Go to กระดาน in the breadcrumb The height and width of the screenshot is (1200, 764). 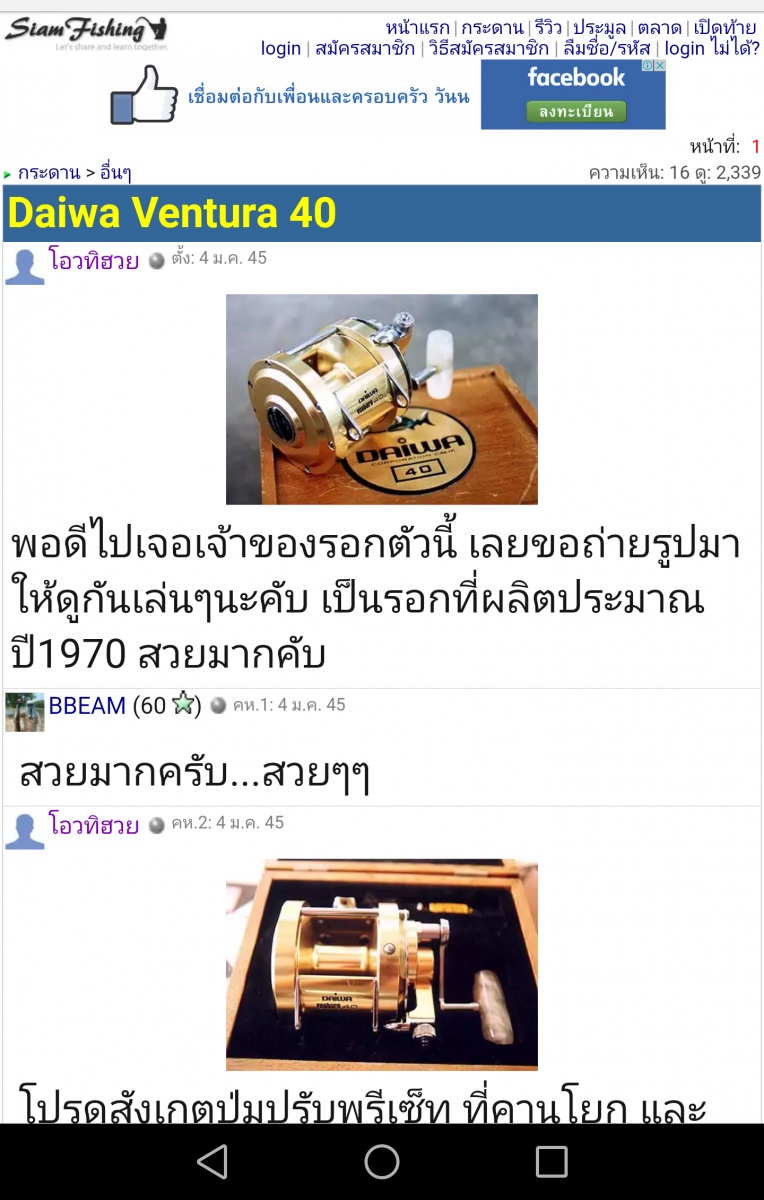[x=49, y=172]
